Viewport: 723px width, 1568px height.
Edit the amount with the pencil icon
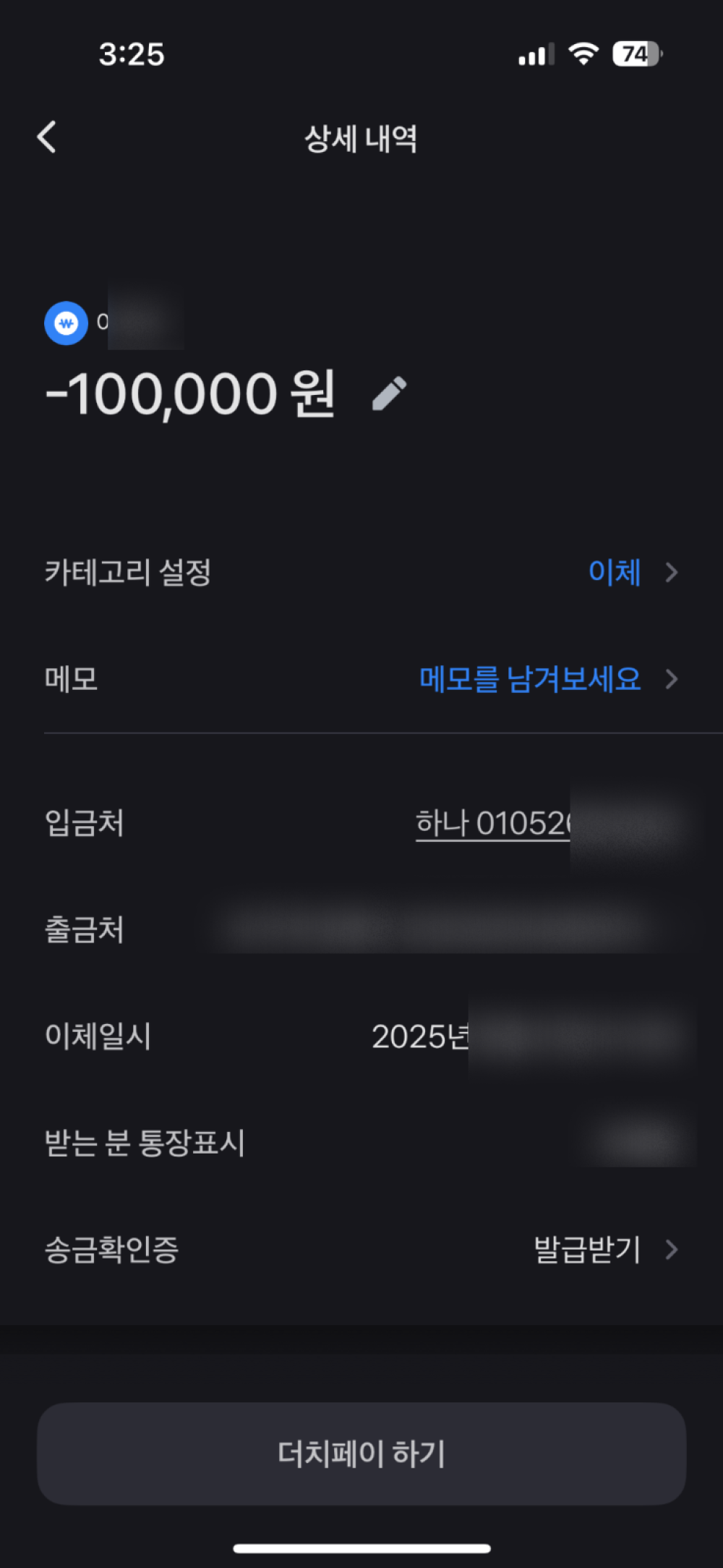[x=389, y=394]
